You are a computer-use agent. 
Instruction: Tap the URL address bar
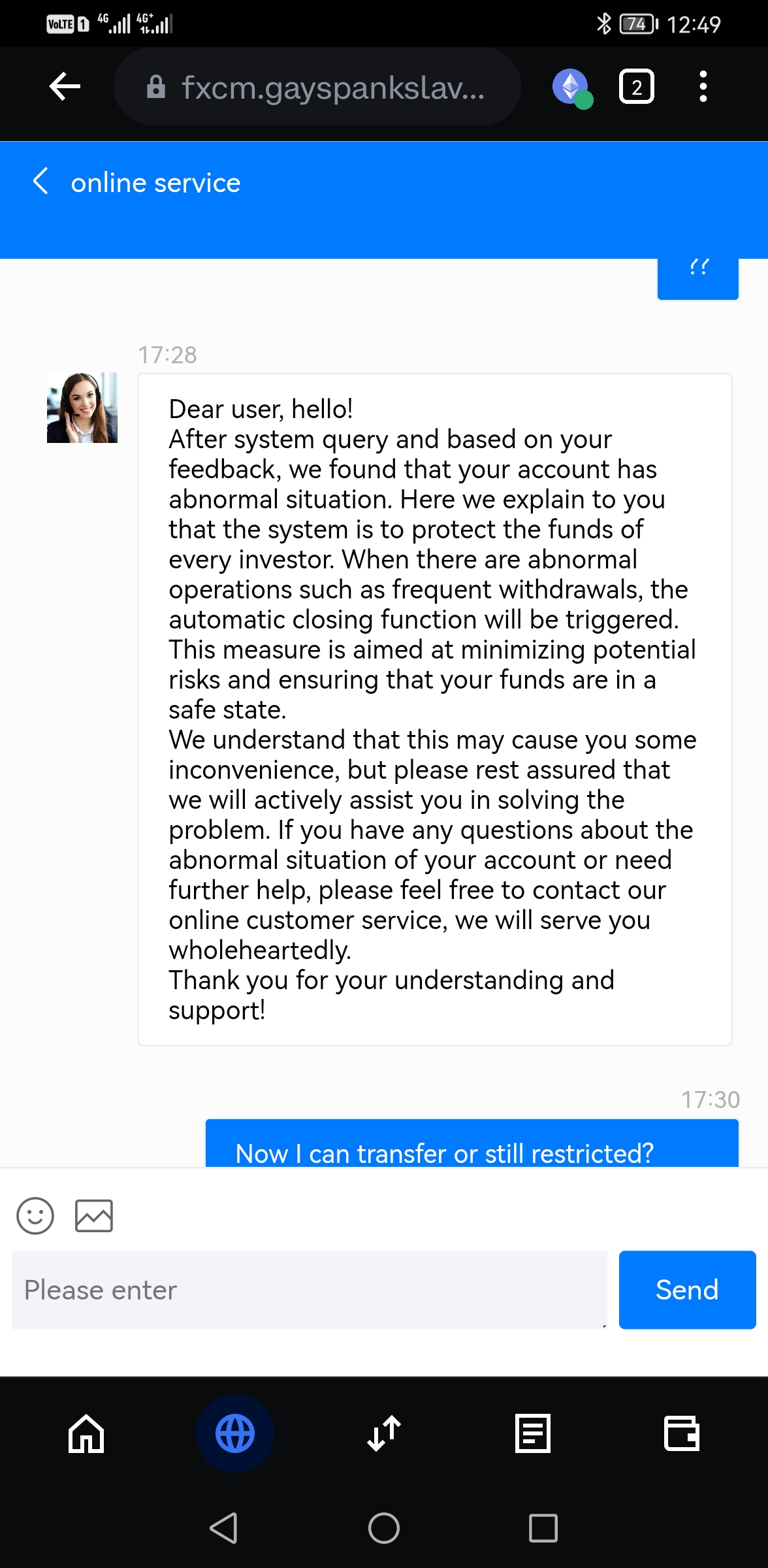(x=317, y=86)
